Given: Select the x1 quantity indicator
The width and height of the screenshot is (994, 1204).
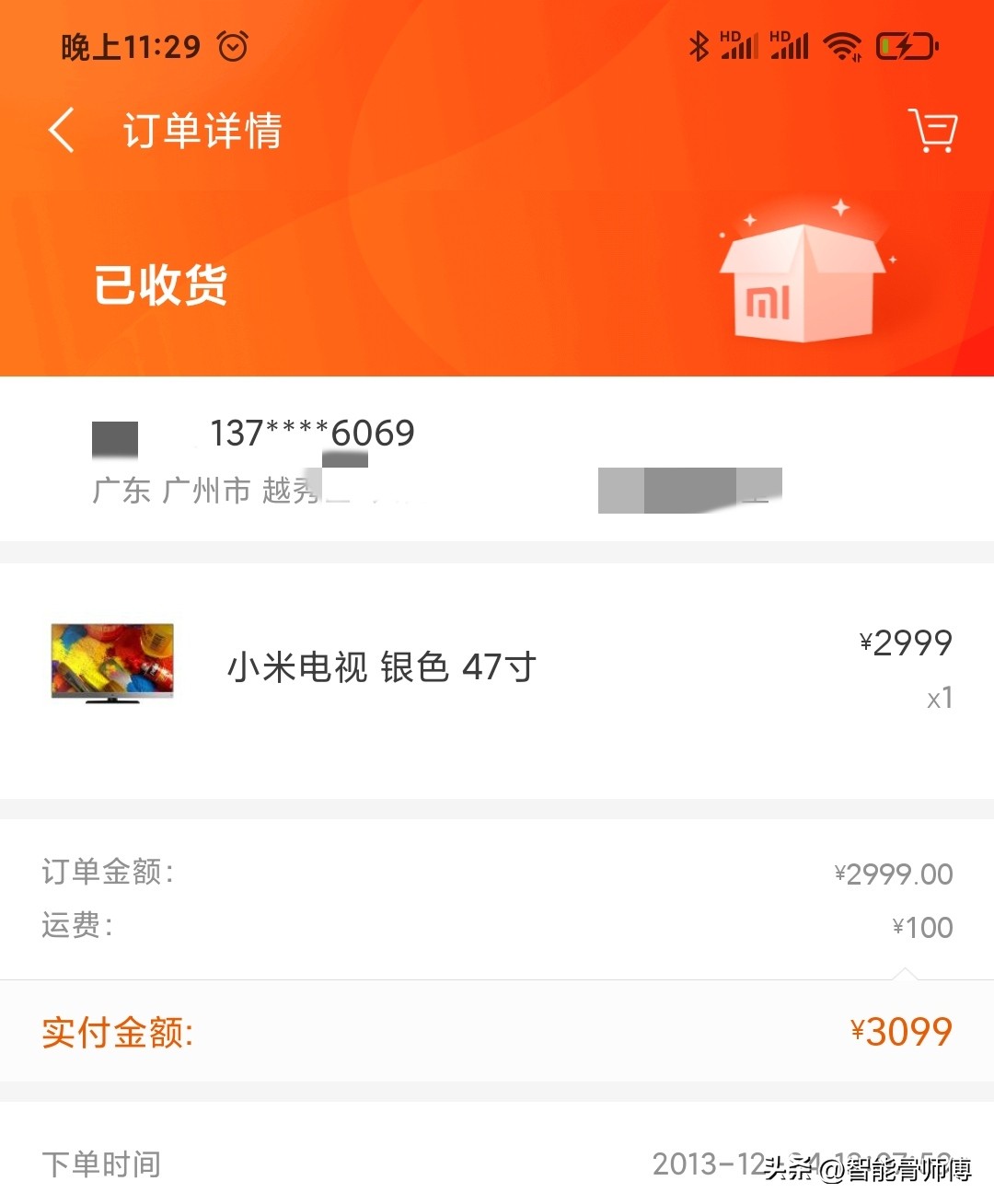Looking at the screenshot, I should click(941, 700).
